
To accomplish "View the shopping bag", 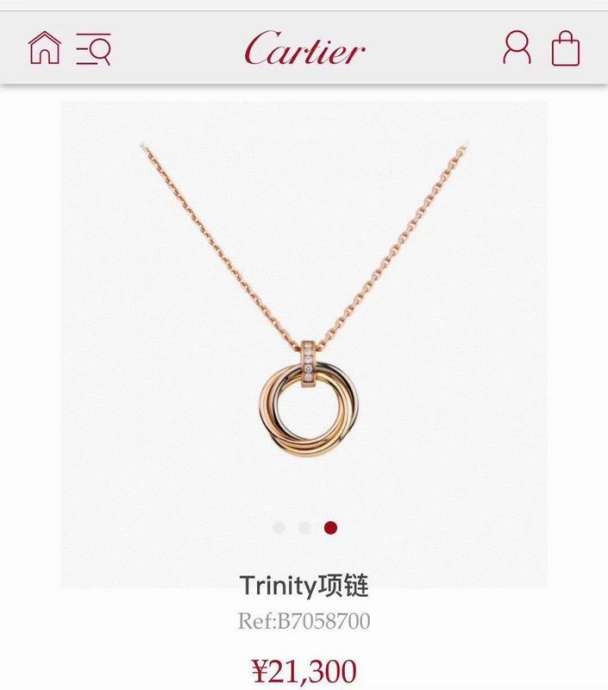I will [565, 48].
